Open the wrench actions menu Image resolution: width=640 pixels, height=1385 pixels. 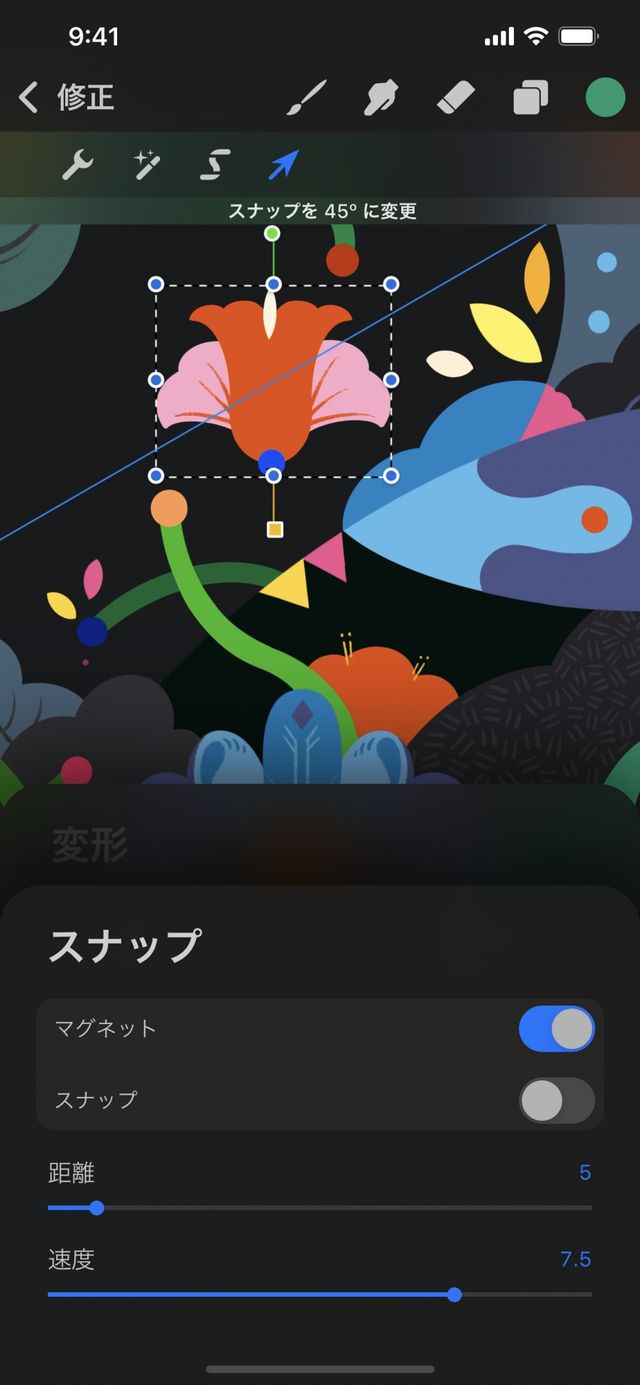(78, 165)
